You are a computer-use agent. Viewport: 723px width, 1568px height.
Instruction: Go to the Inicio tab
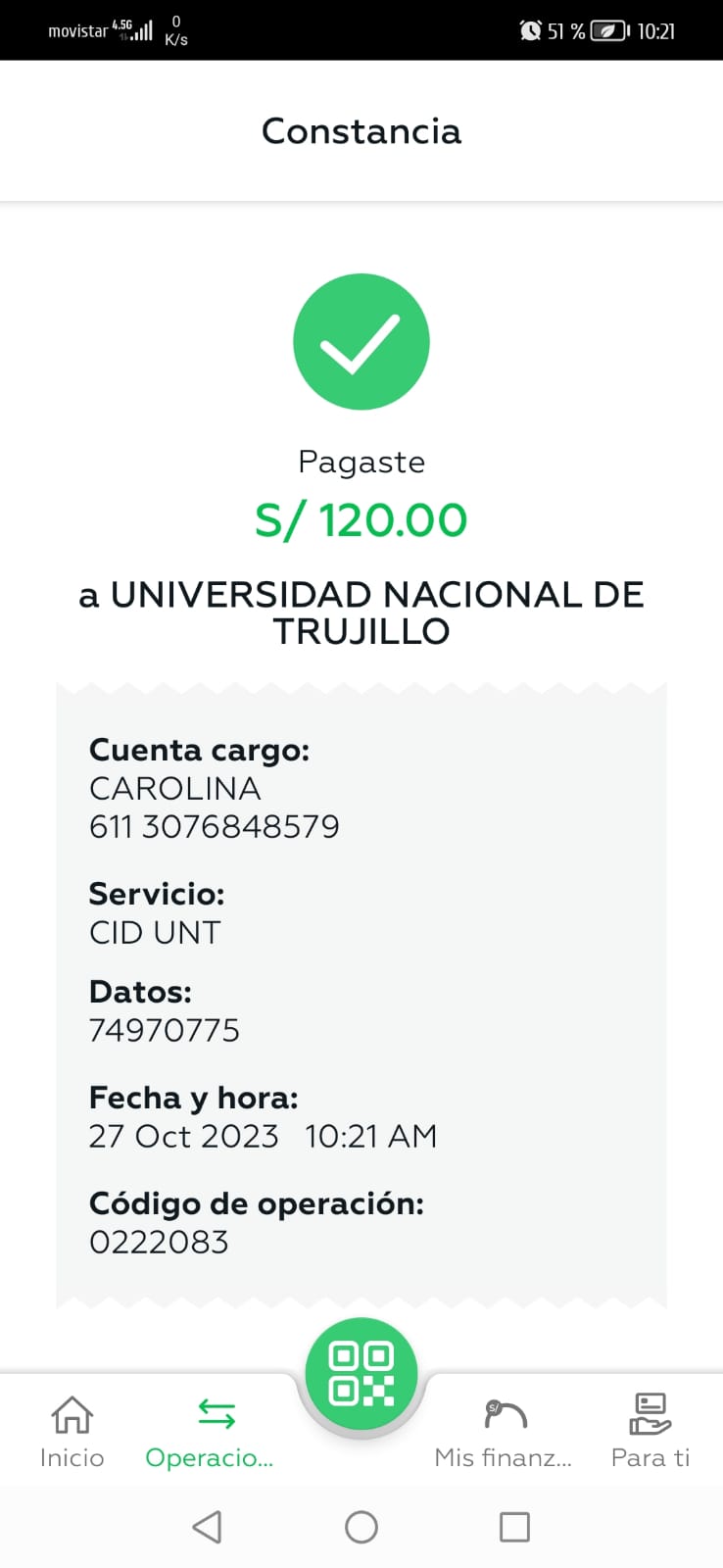pos(72,1432)
